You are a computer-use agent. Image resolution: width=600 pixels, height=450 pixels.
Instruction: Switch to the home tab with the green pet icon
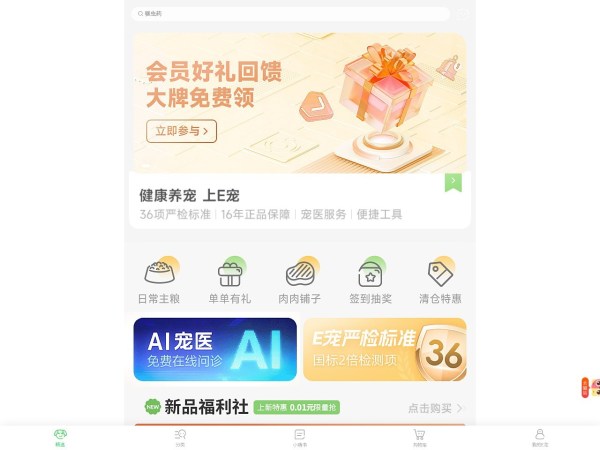(60, 437)
